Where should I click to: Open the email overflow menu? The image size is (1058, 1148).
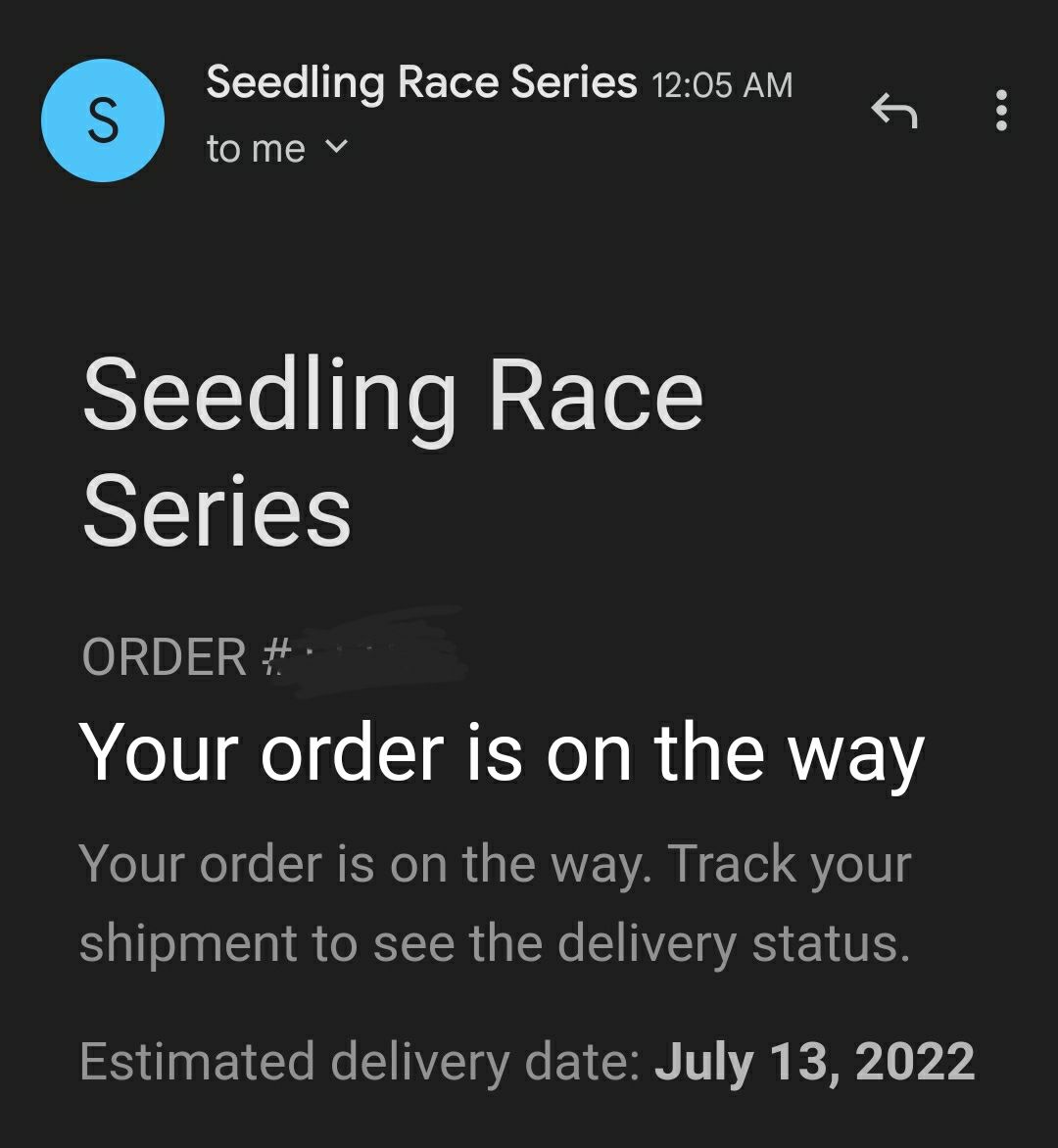(x=1000, y=112)
